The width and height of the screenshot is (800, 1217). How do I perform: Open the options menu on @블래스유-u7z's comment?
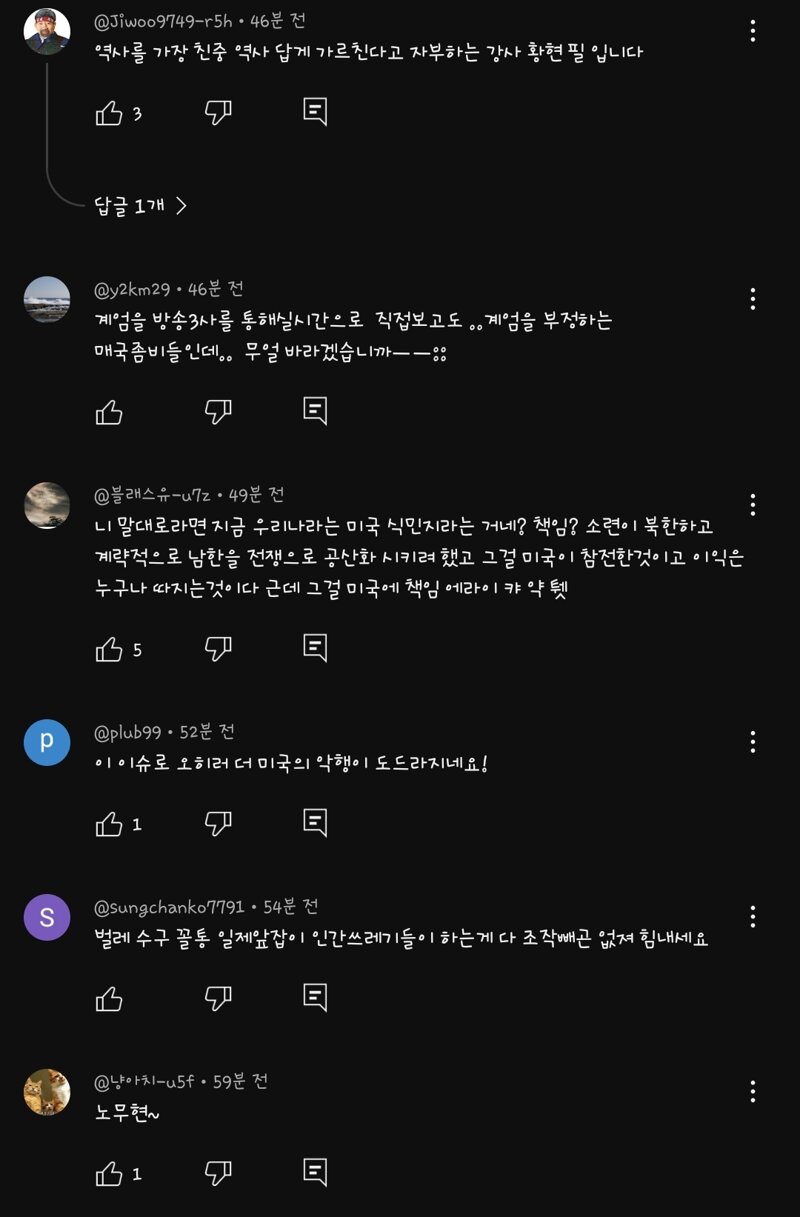[753, 503]
